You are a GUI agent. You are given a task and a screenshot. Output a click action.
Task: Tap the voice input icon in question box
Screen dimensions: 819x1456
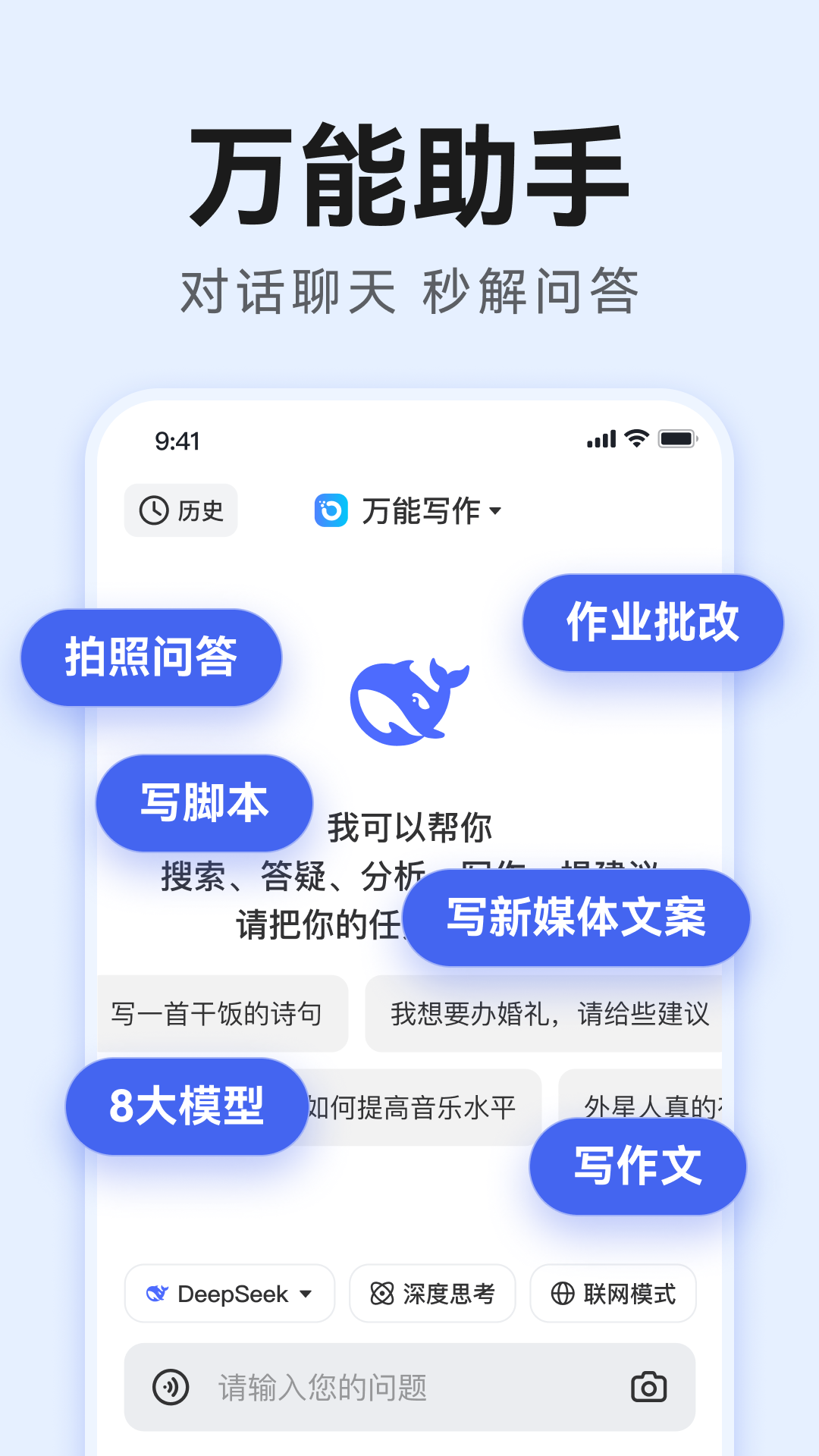(171, 1389)
